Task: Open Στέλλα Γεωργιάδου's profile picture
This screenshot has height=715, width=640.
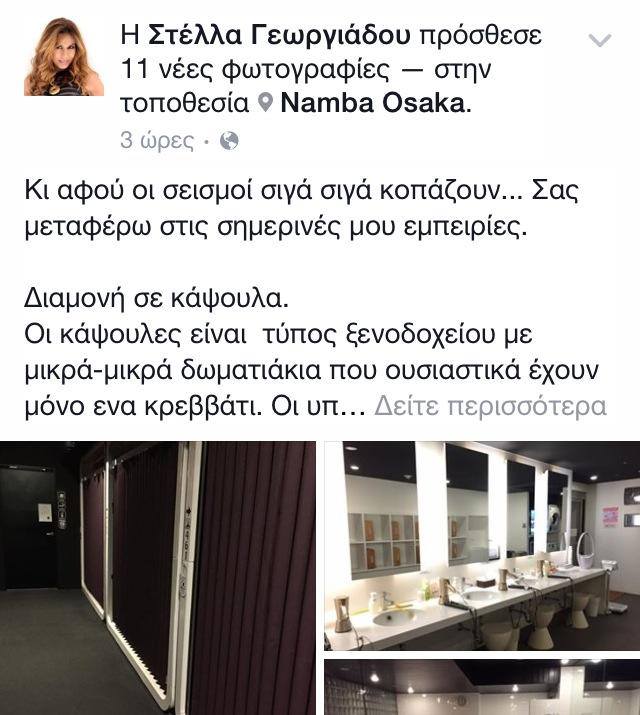Action: coord(63,59)
